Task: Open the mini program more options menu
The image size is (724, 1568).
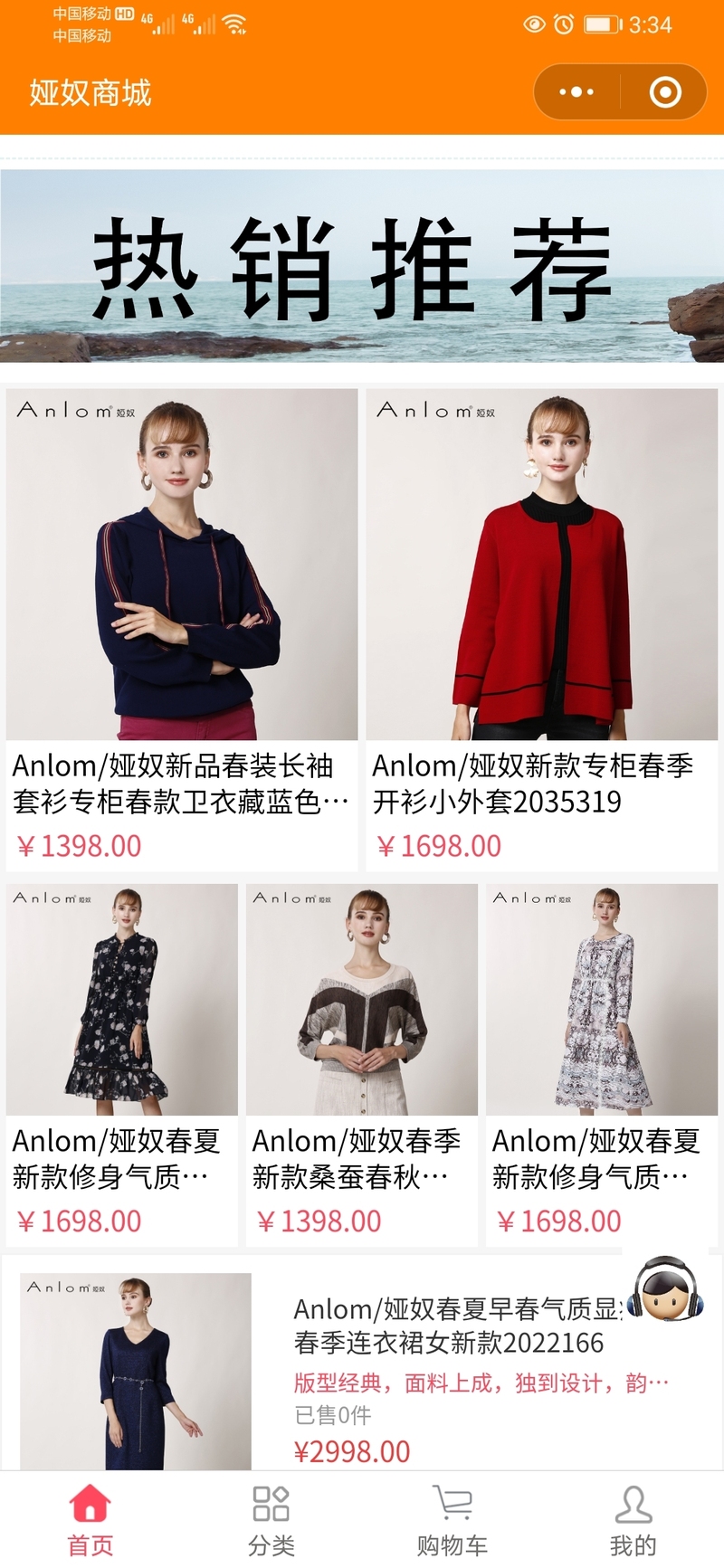Action: 576,92
